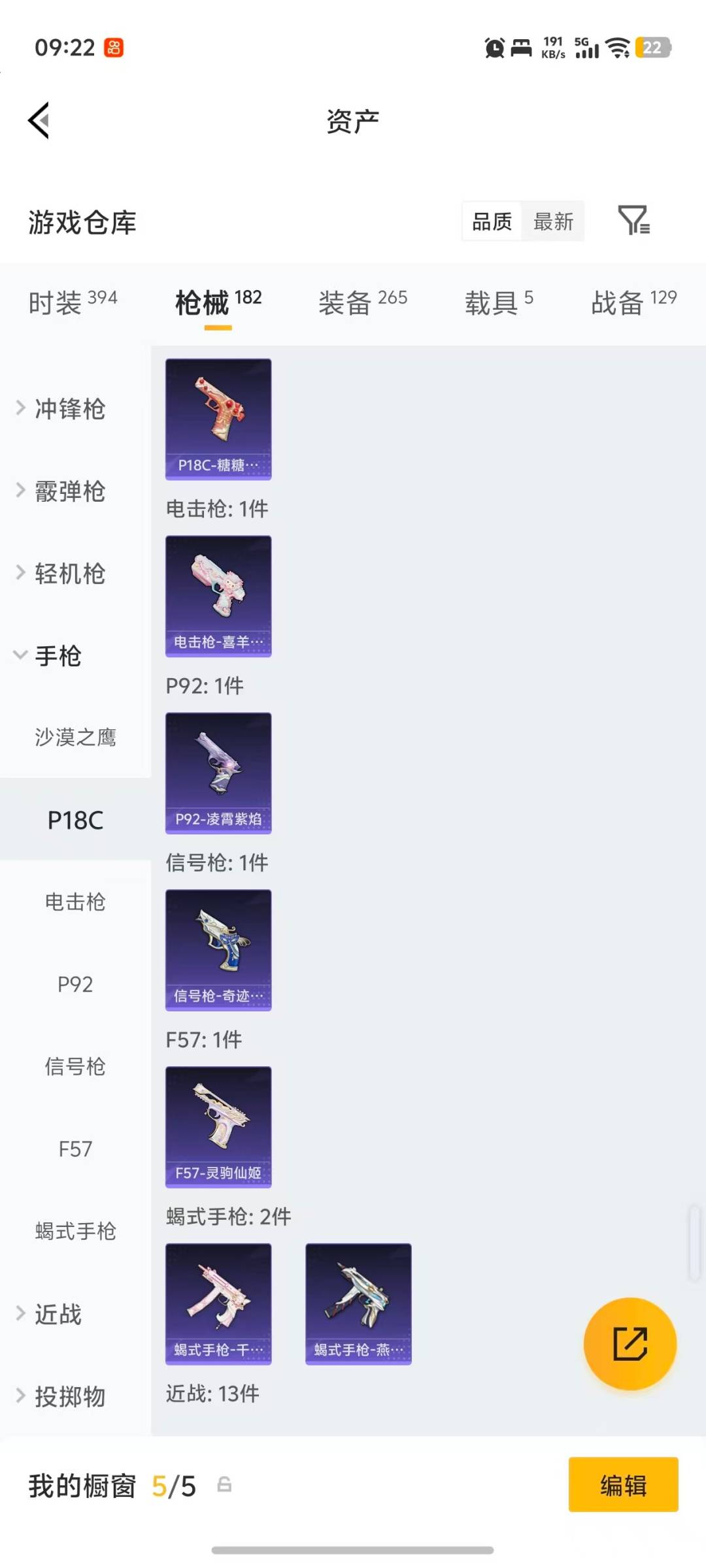706x1568 pixels.
Task: Open the F57-灵驹仙姬 skin thumbnail
Action: (x=218, y=1127)
